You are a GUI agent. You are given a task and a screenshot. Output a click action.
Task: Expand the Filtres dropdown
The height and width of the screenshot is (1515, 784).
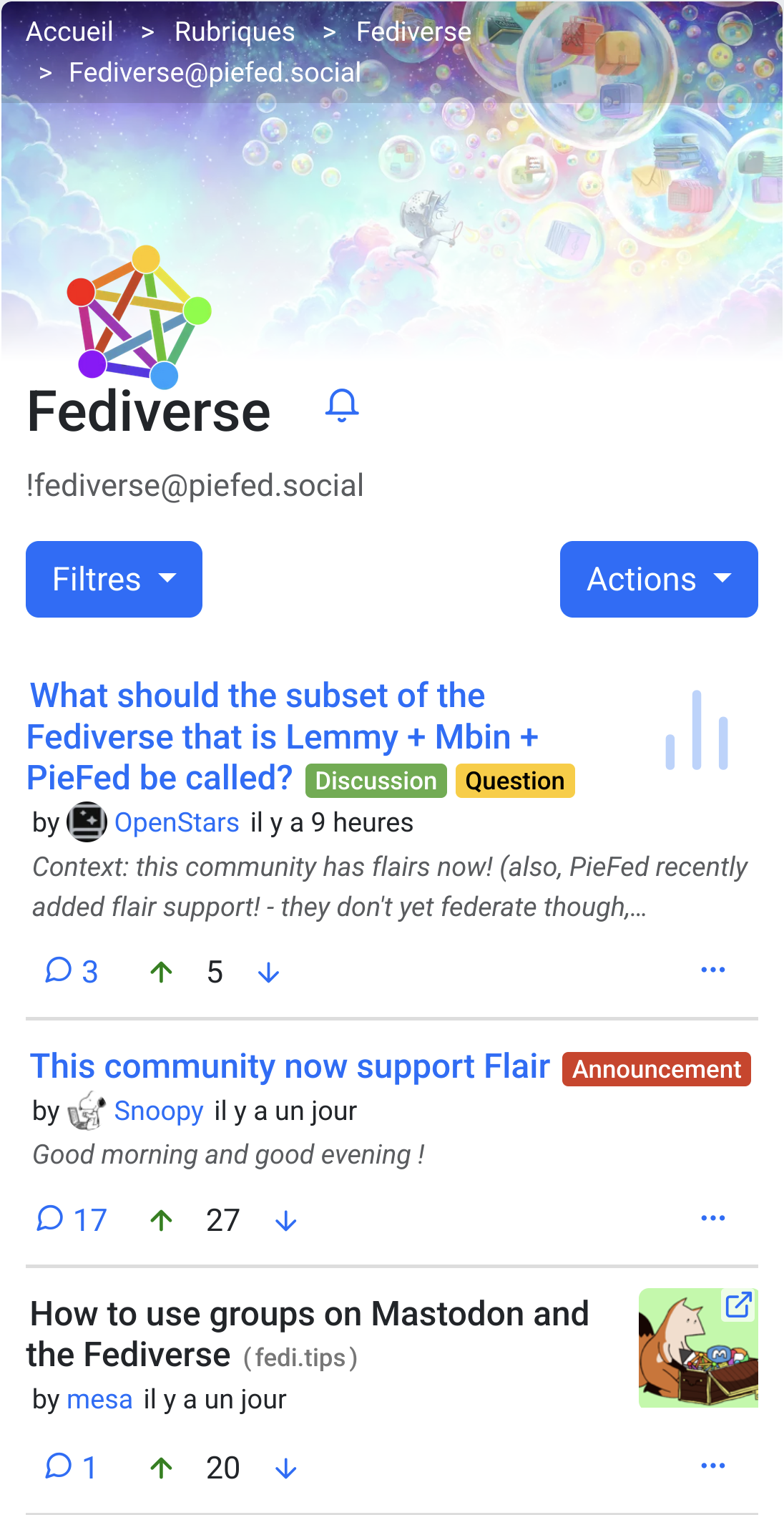[x=114, y=579]
